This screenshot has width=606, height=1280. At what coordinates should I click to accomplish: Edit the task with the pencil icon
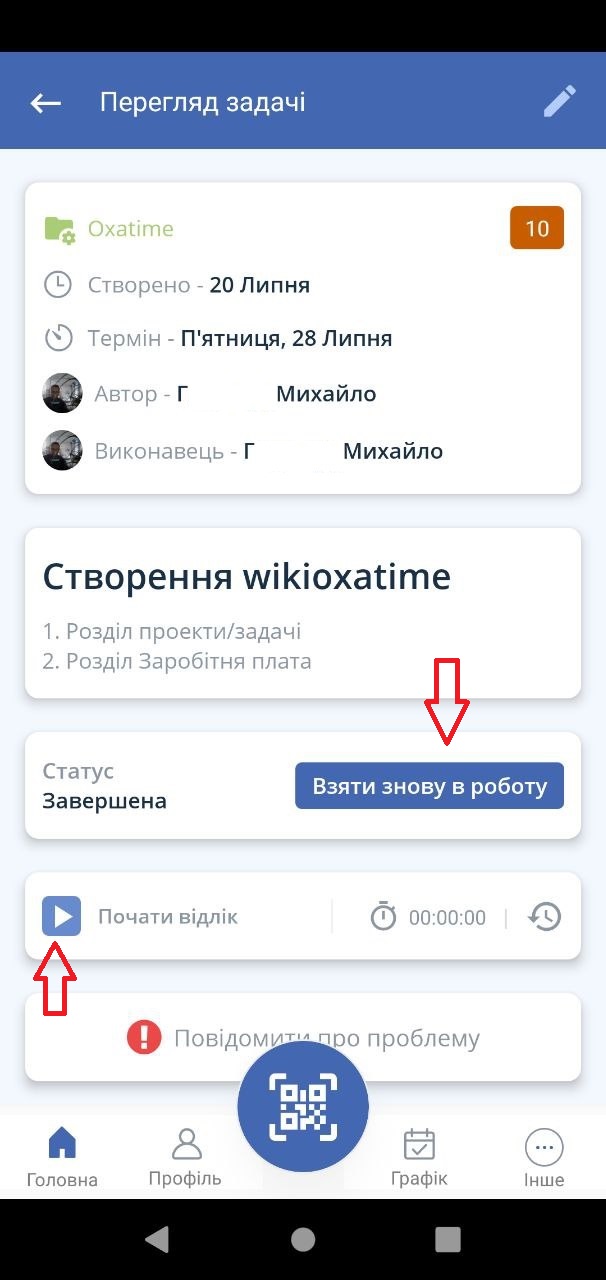point(559,102)
